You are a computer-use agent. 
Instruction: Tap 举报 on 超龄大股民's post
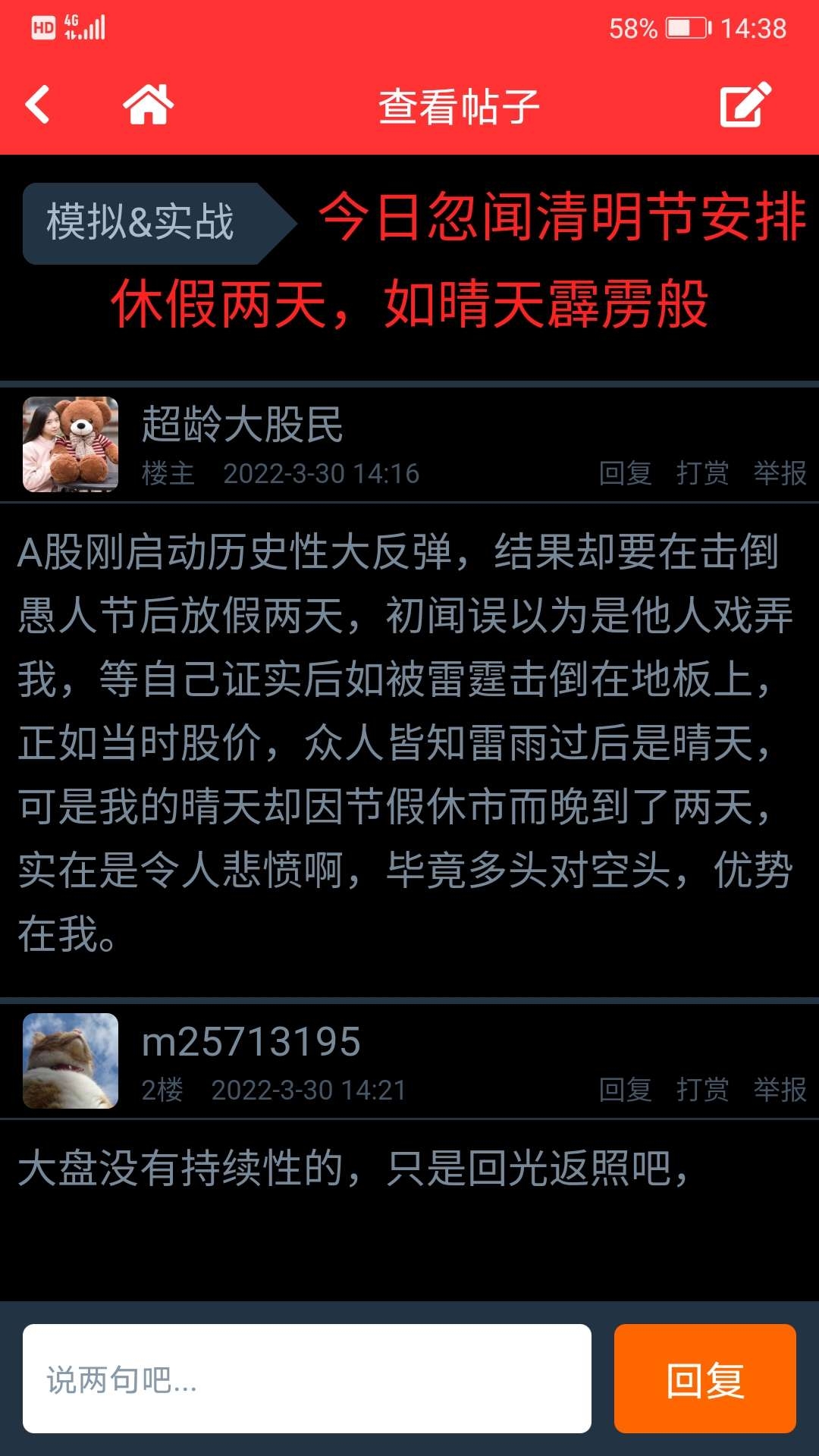click(780, 473)
